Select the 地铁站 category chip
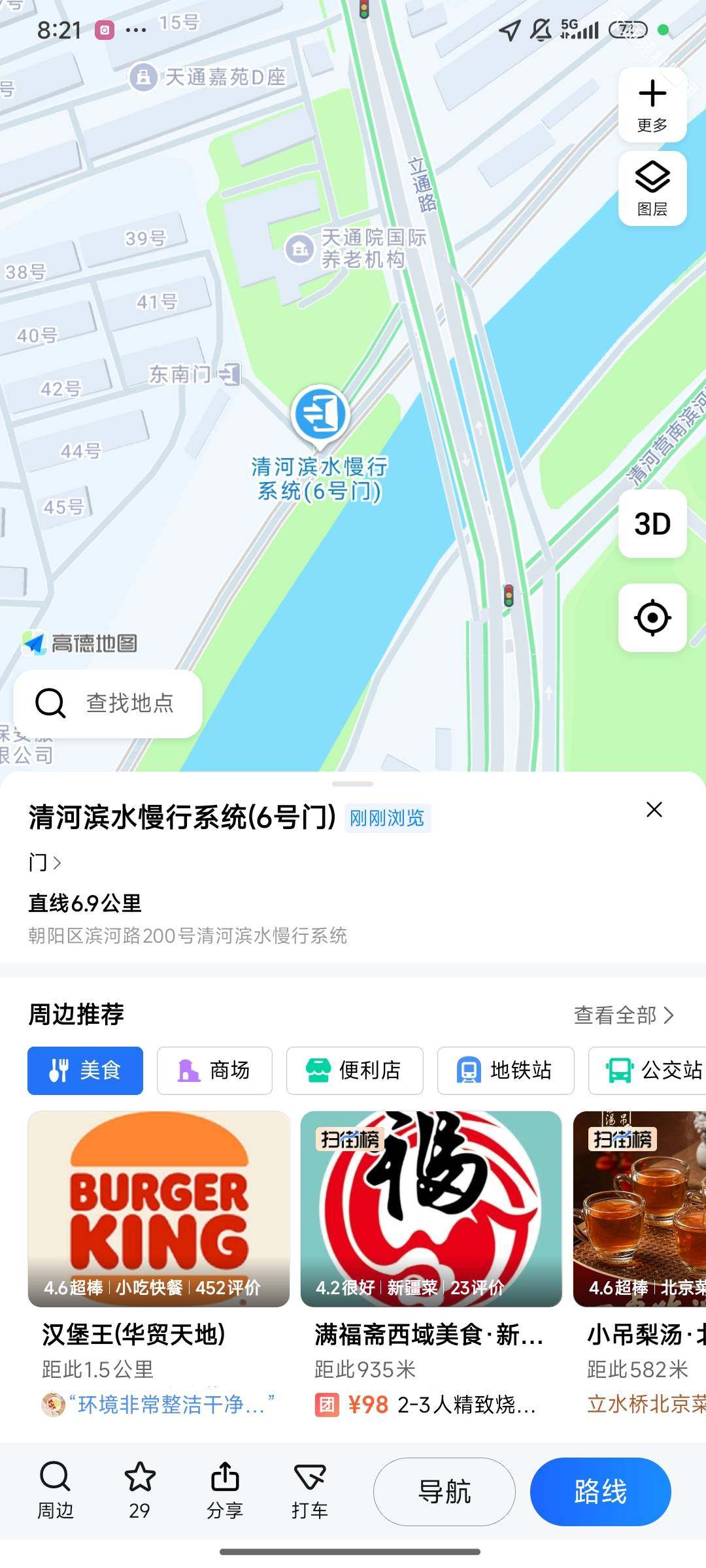 click(x=505, y=1071)
